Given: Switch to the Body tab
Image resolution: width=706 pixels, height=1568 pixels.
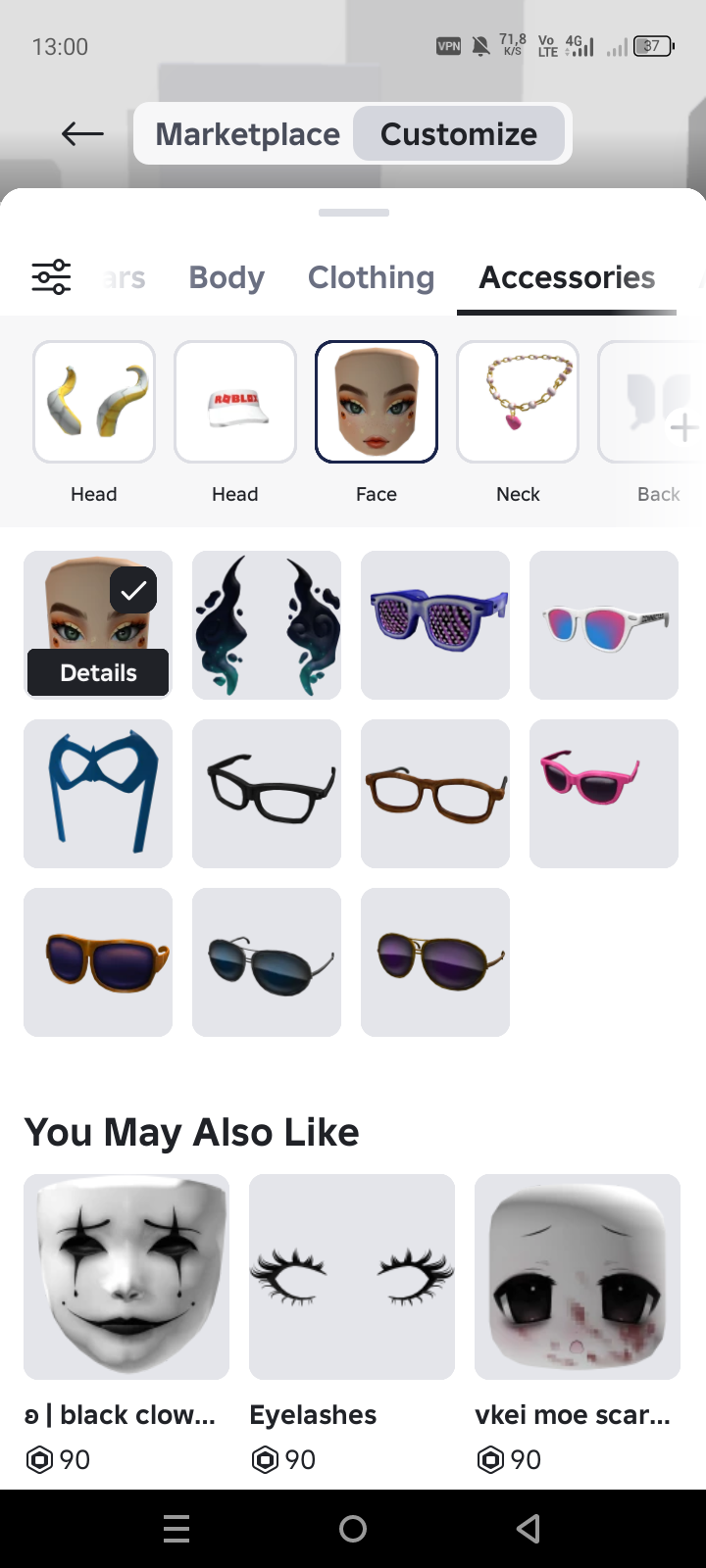Looking at the screenshot, I should (227, 277).
